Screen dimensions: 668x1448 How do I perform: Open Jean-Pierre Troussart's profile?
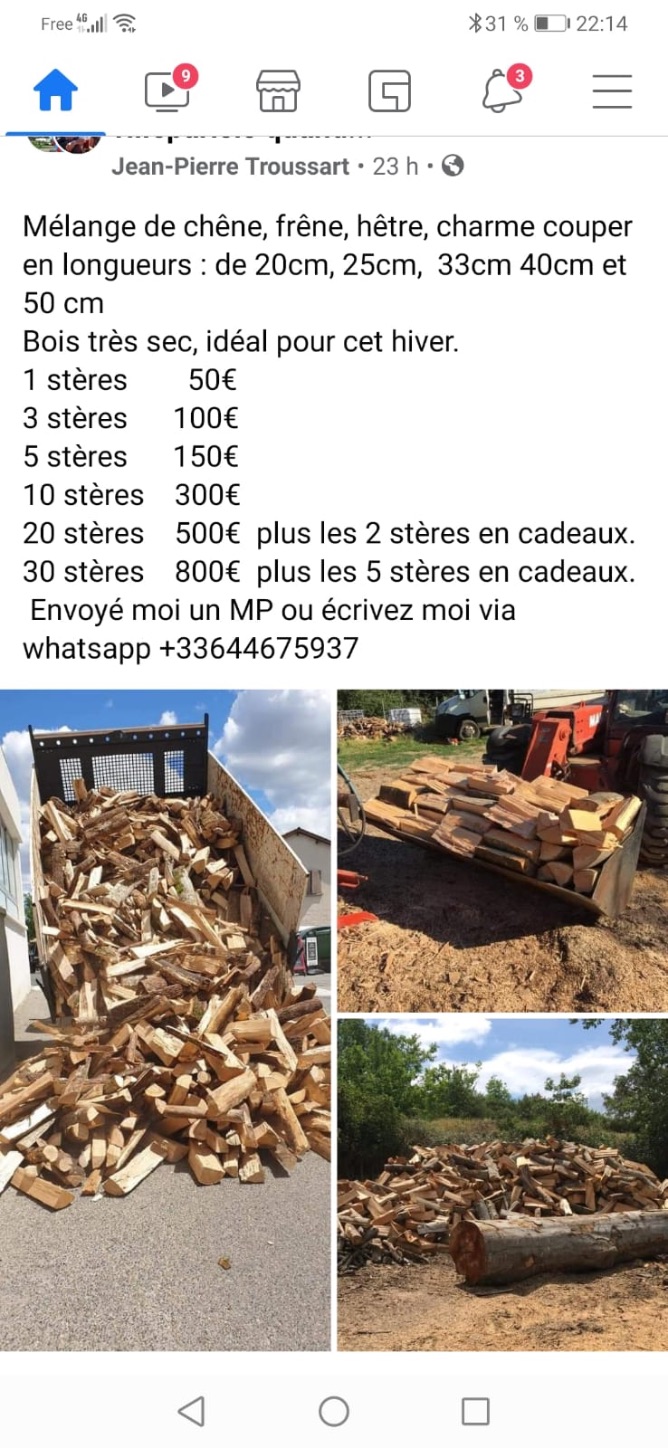pos(232,166)
